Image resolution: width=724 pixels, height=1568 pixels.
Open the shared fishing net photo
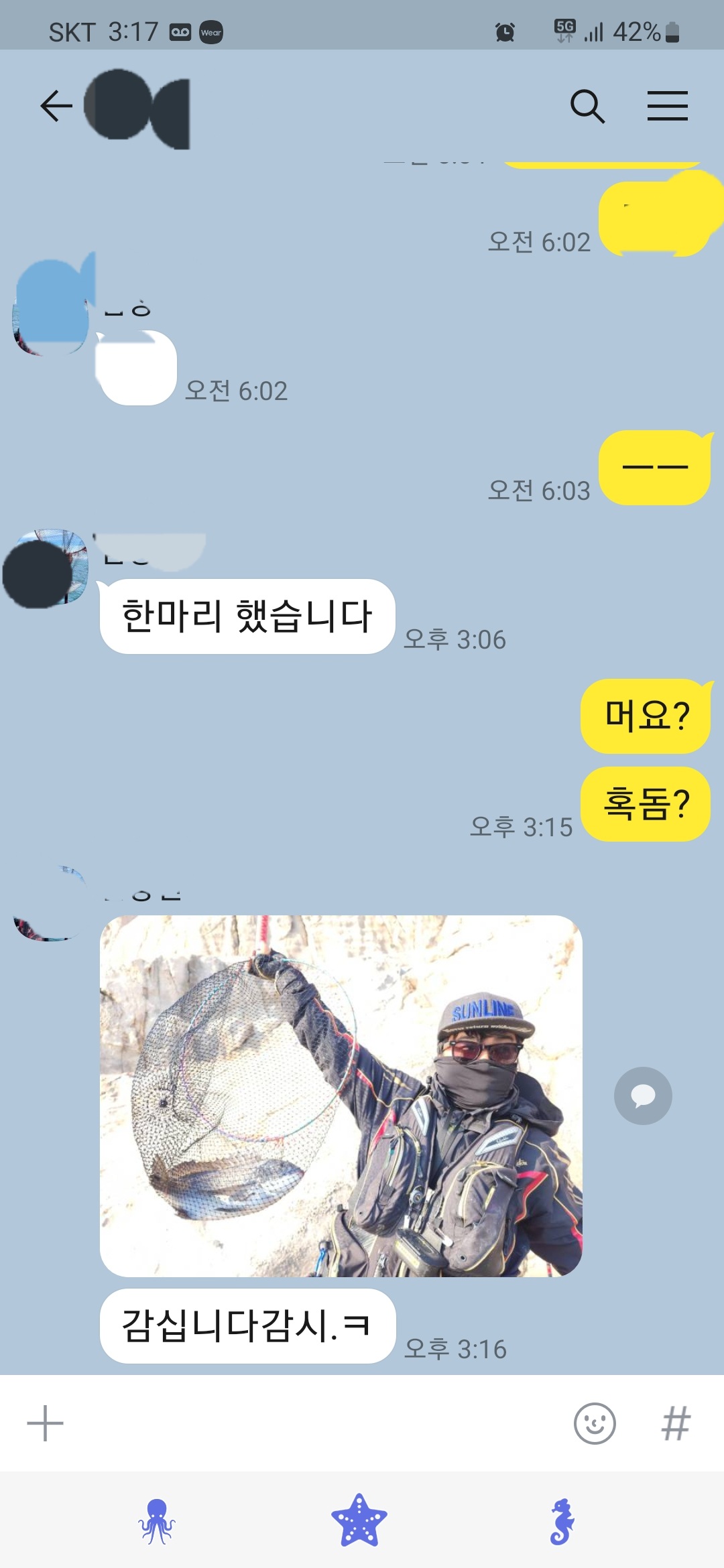coord(341,1096)
